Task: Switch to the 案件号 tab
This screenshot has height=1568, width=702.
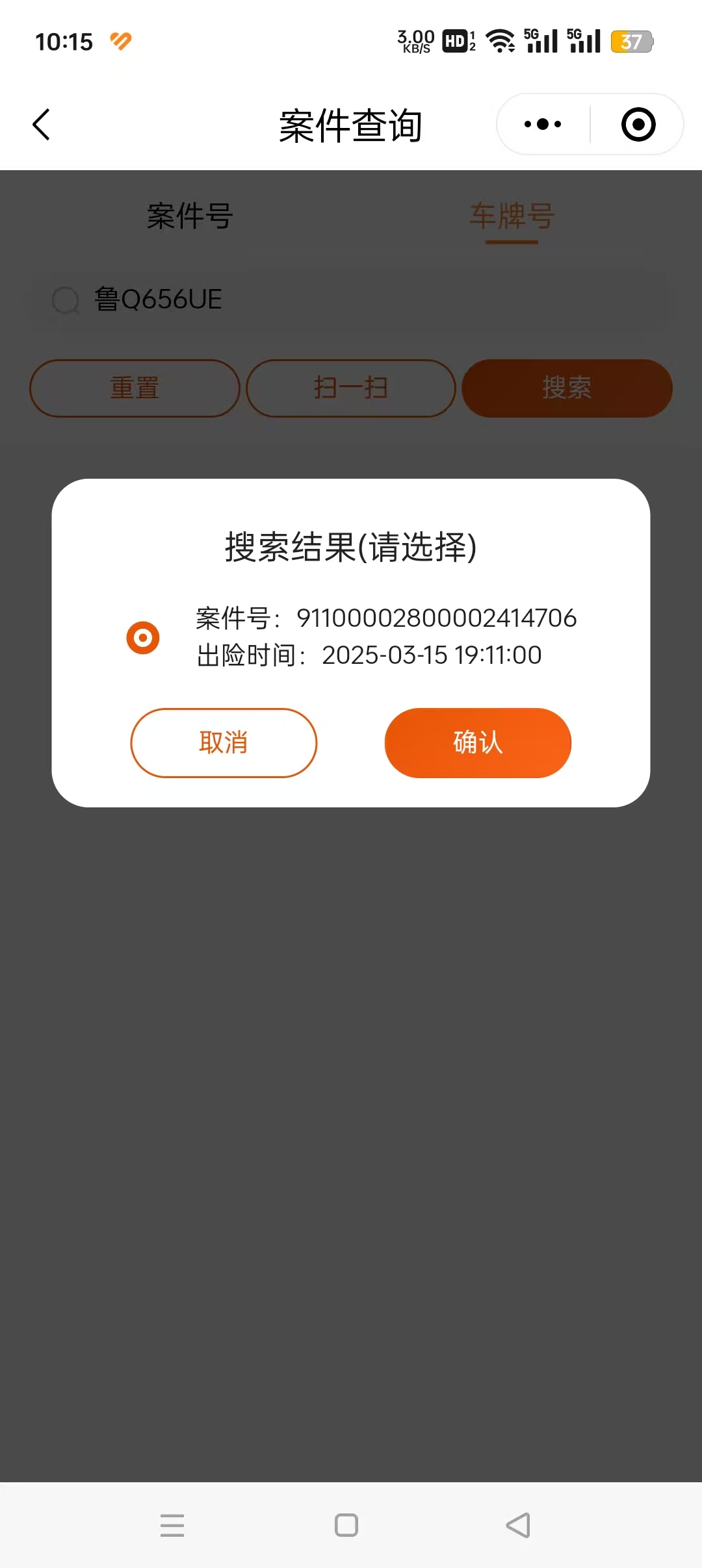Action: click(190, 216)
